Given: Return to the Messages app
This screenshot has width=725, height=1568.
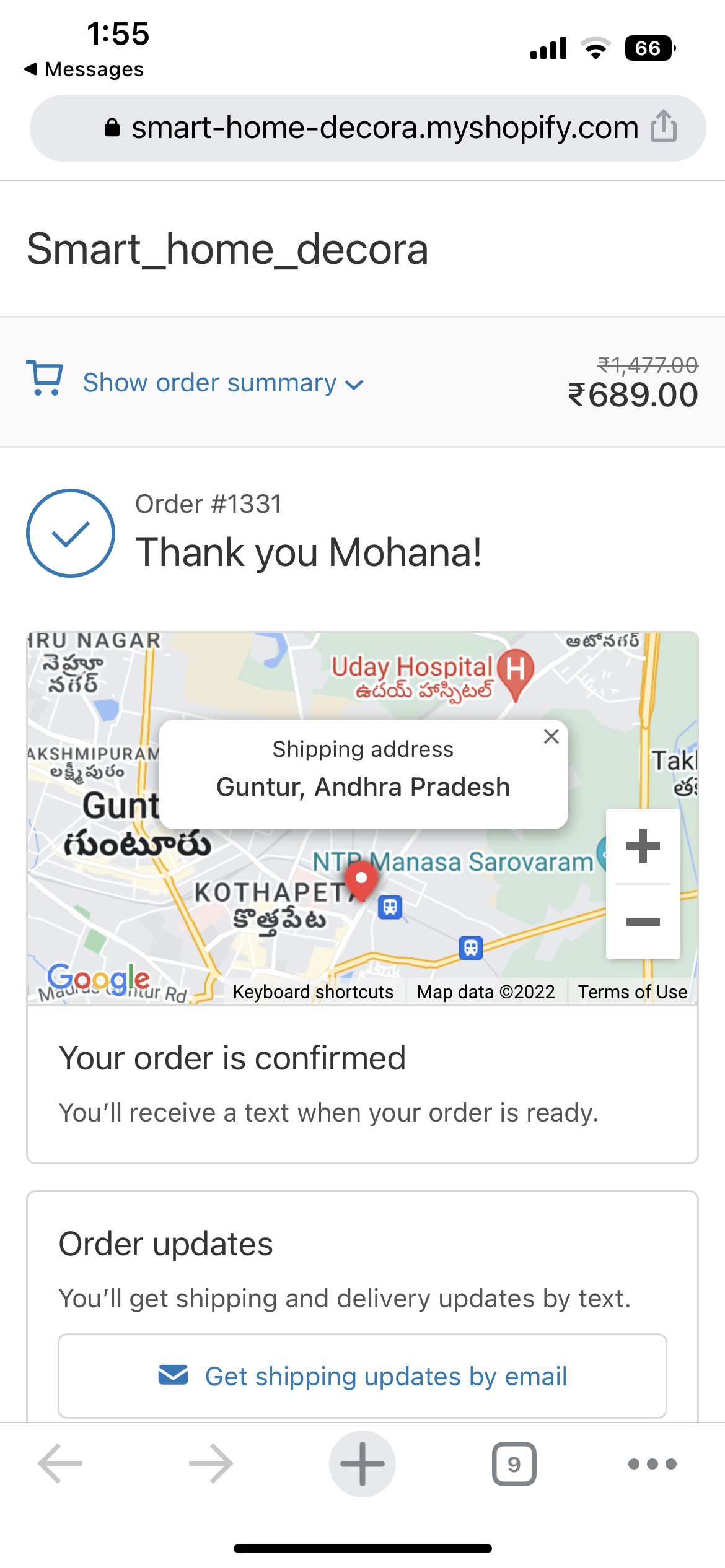Looking at the screenshot, I should point(84,69).
